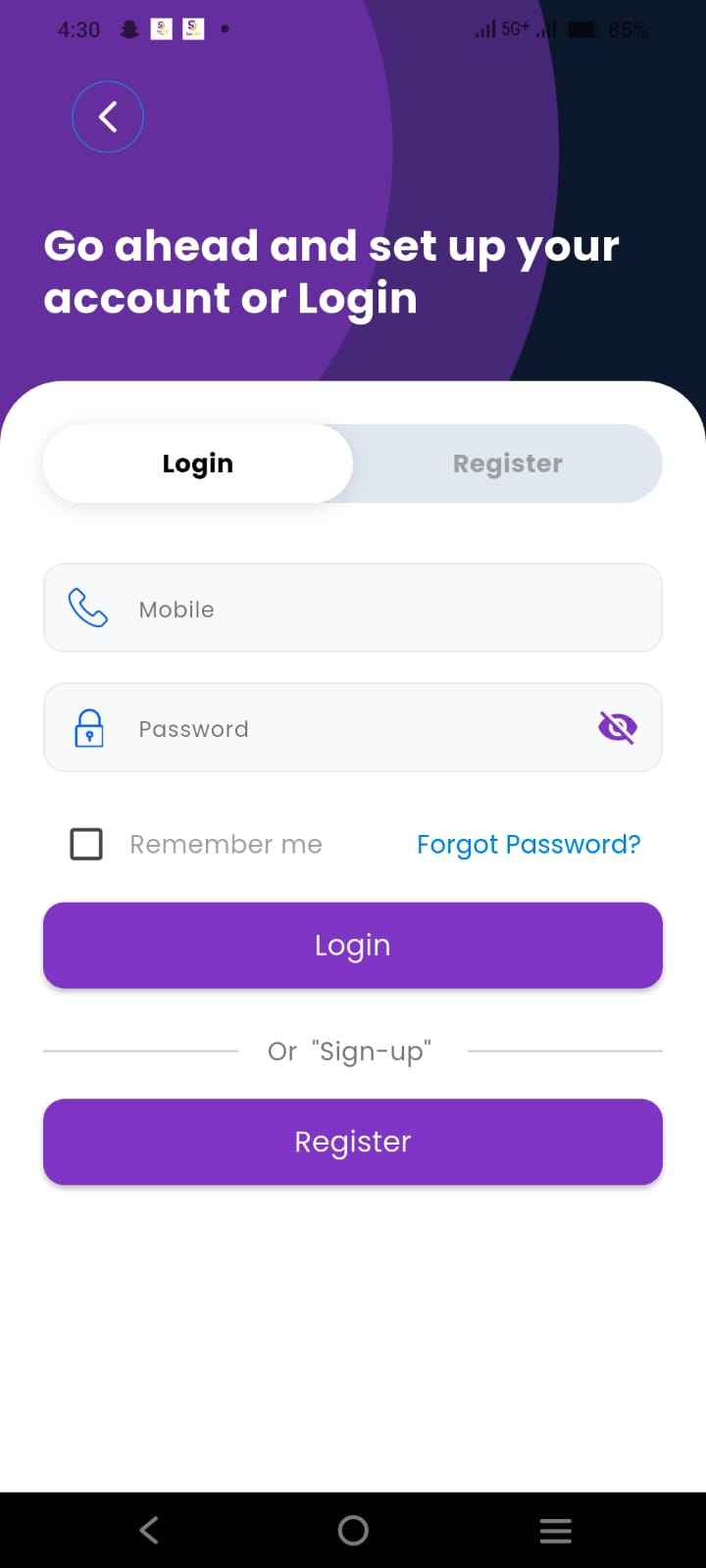Open the Forgot Password page
Screen dimensions: 706x1568
528,844
